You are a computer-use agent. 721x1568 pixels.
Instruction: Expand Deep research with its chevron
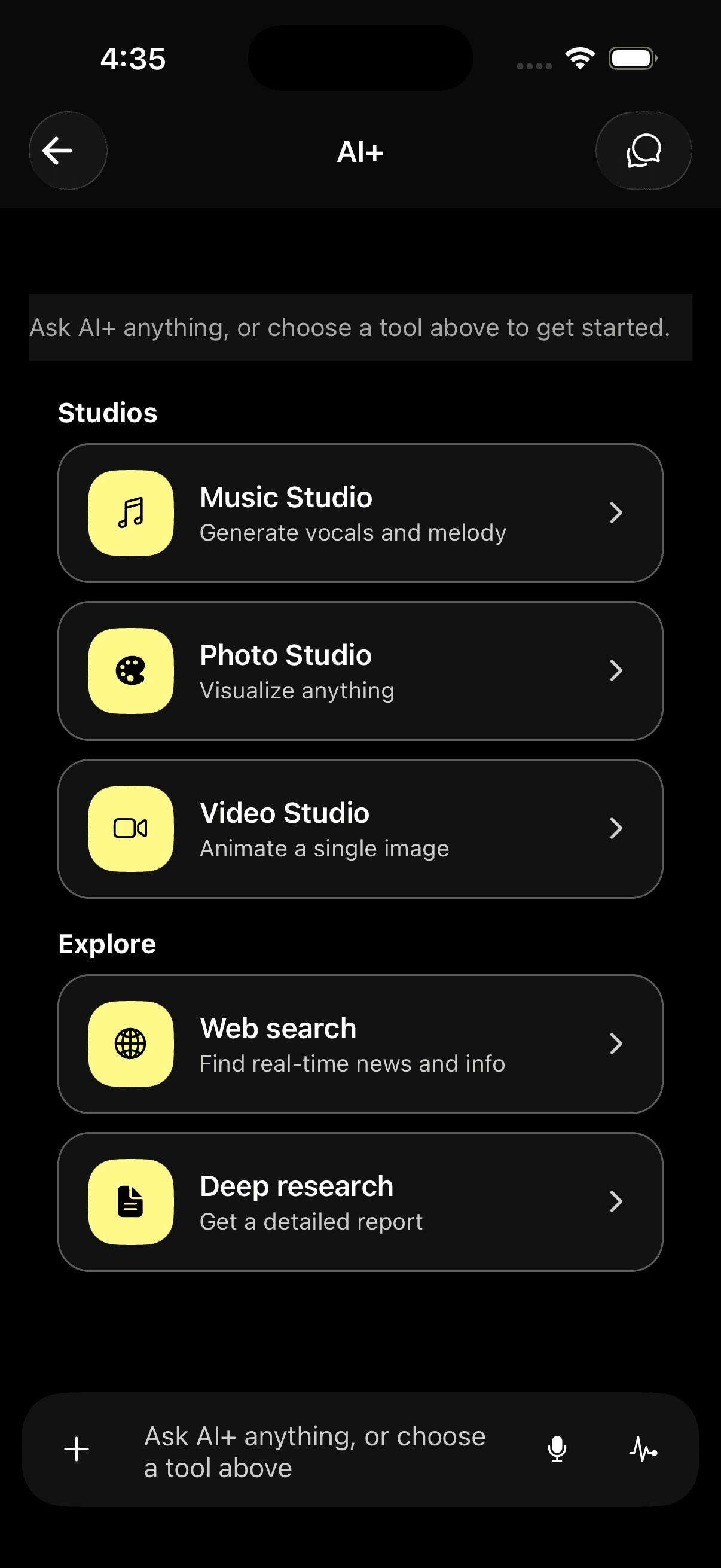[x=616, y=1201]
